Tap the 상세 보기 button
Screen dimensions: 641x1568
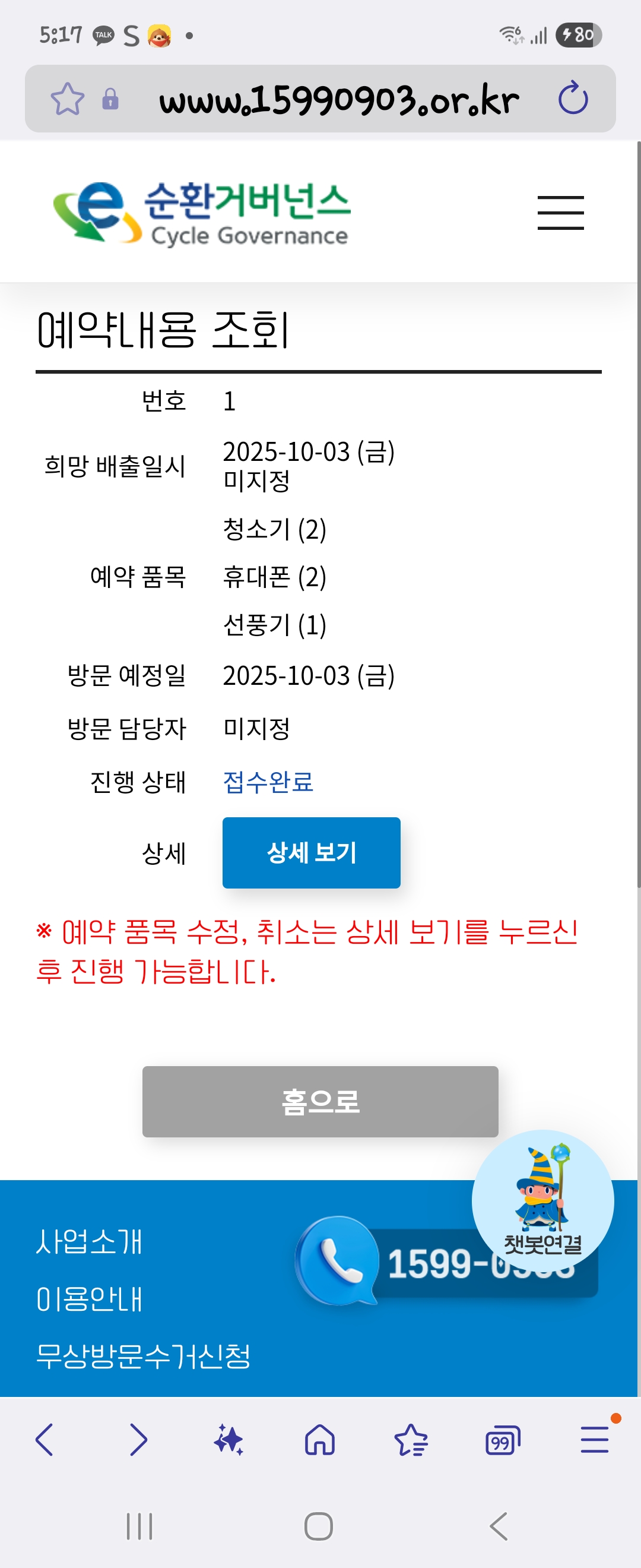[311, 852]
